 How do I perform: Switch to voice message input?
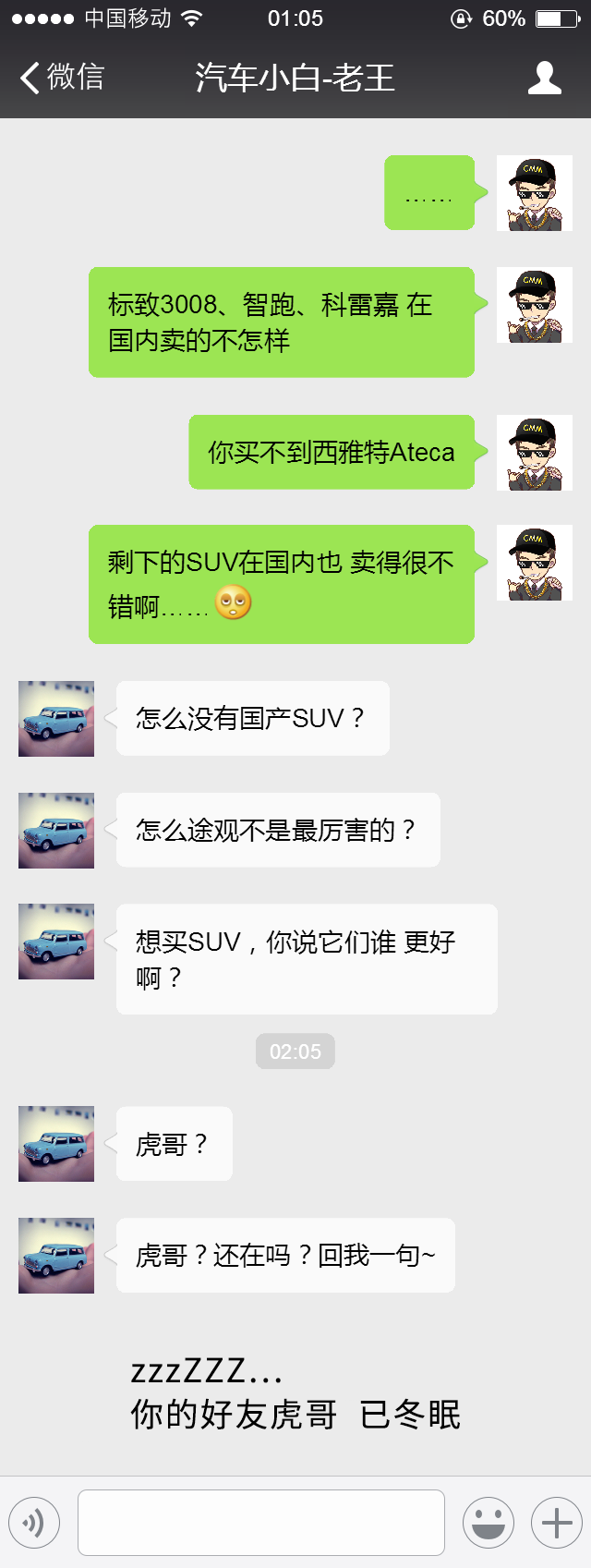[34, 1522]
